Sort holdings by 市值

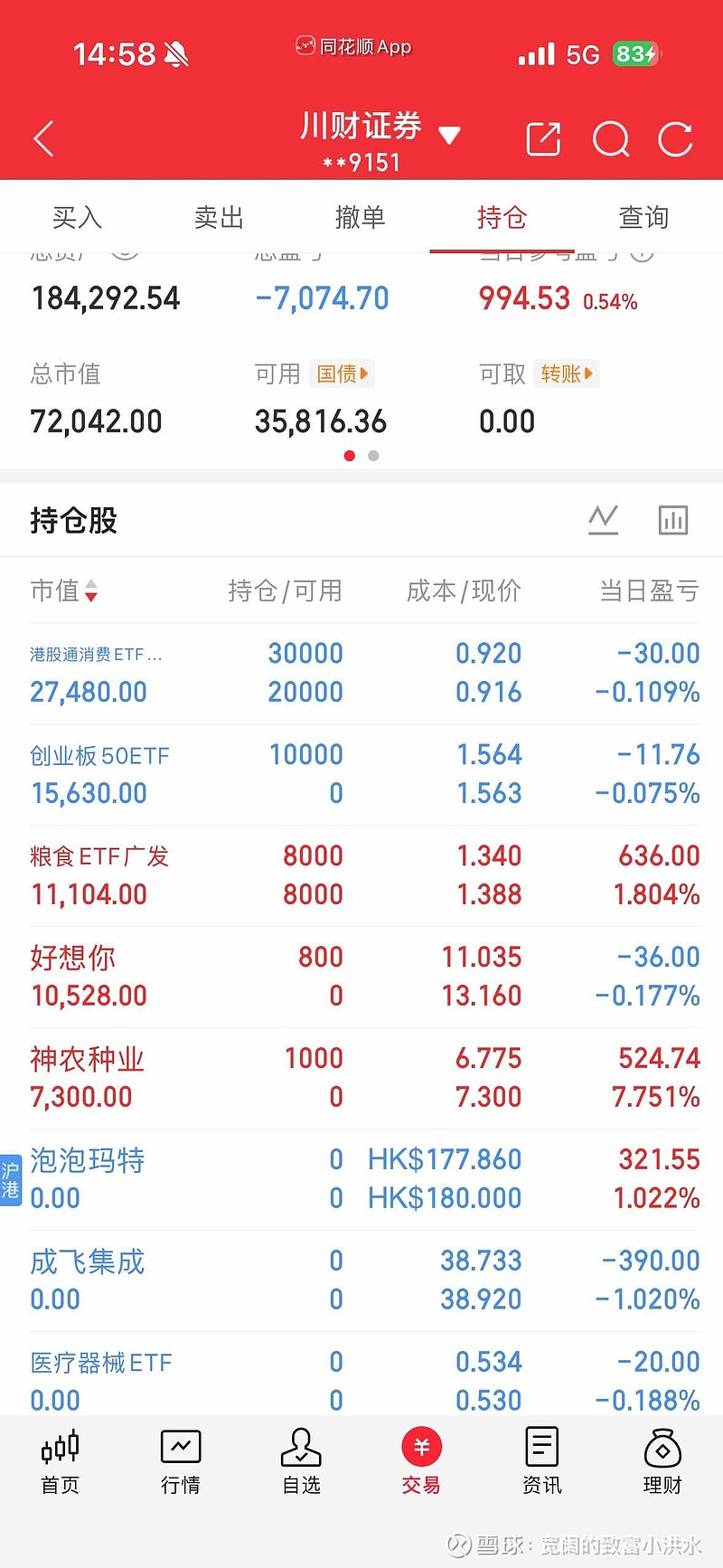coord(63,590)
